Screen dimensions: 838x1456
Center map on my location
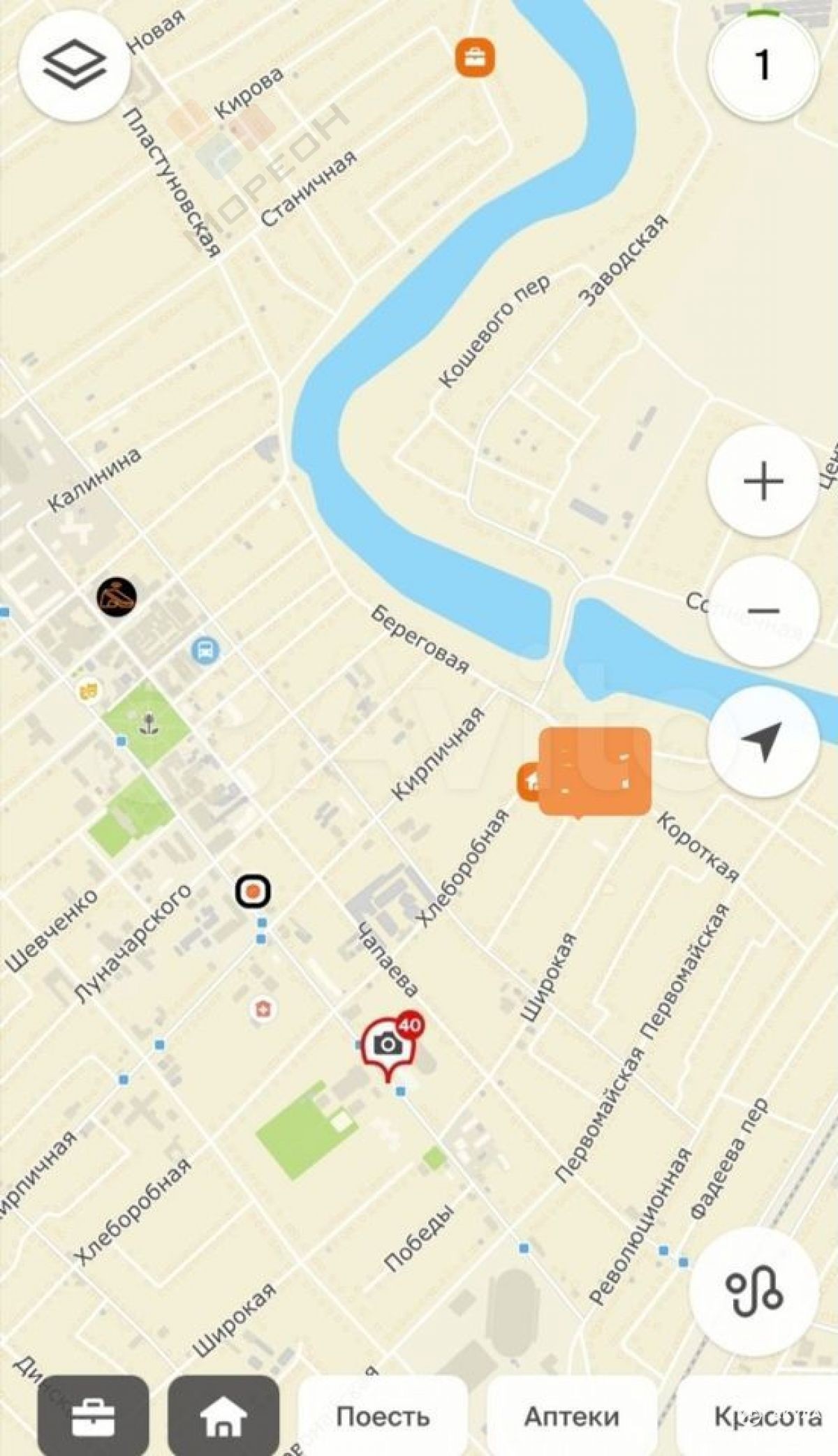763,741
